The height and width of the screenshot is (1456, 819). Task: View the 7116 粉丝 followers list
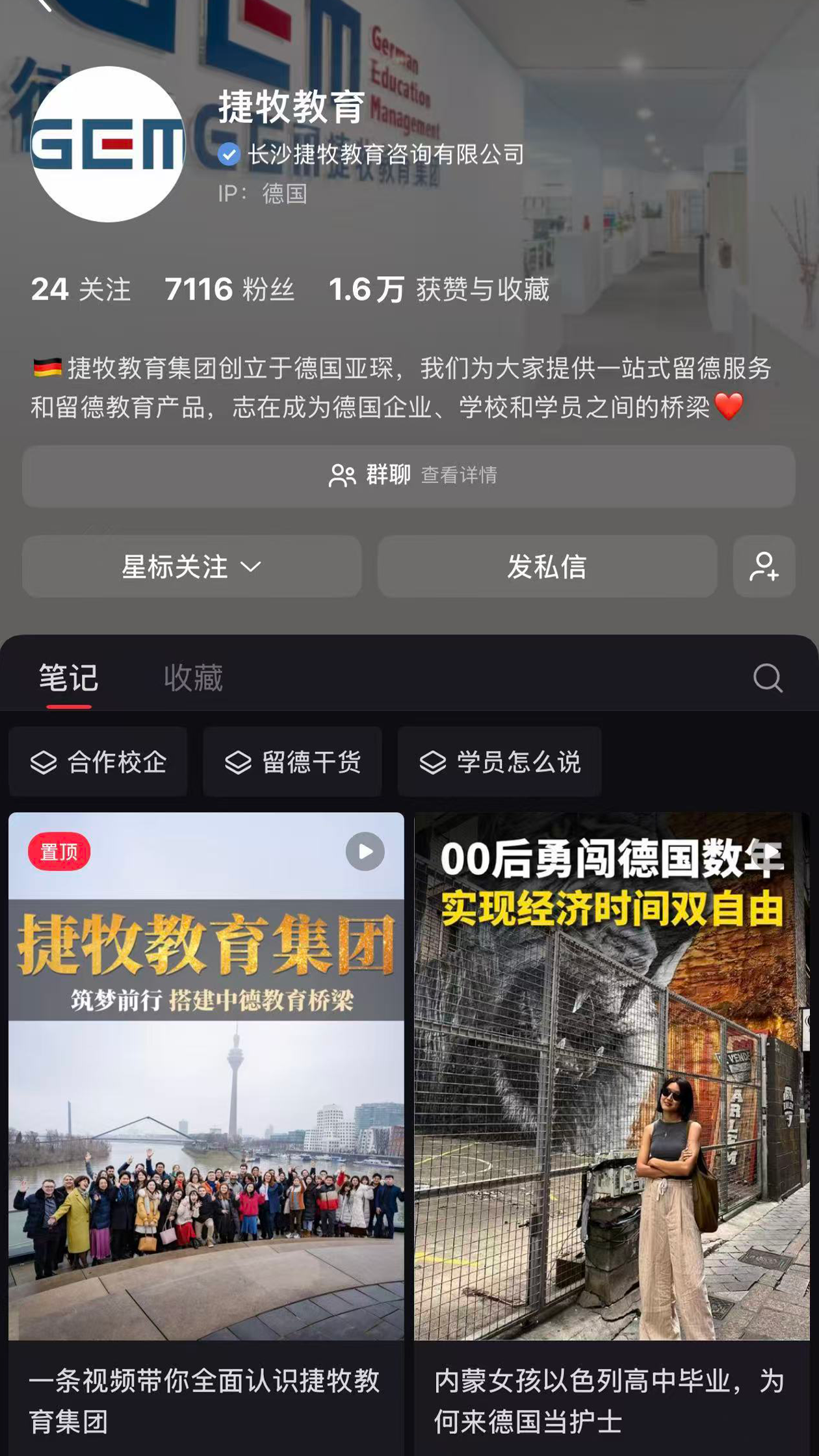tap(229, 290)
